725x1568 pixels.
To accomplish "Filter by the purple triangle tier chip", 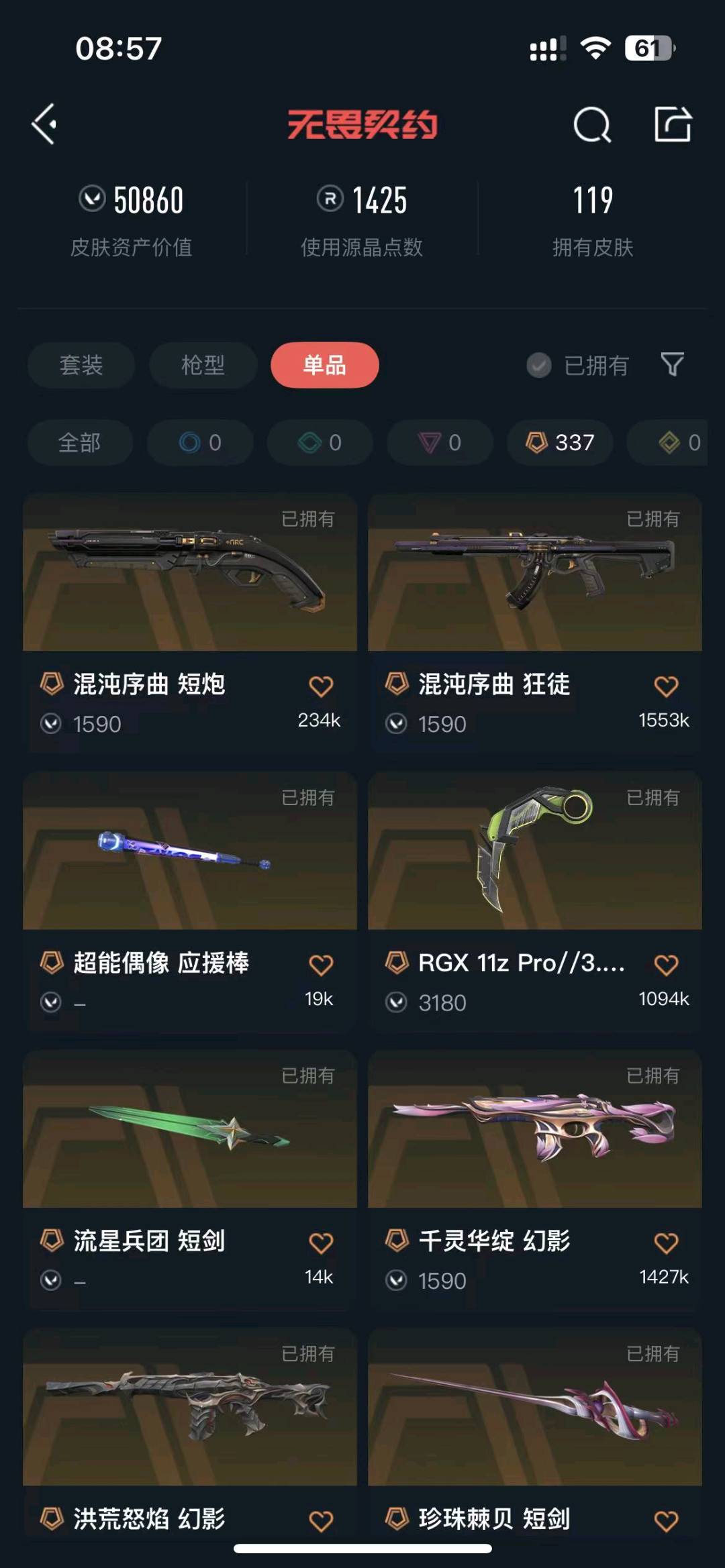I will pos(440,442).
